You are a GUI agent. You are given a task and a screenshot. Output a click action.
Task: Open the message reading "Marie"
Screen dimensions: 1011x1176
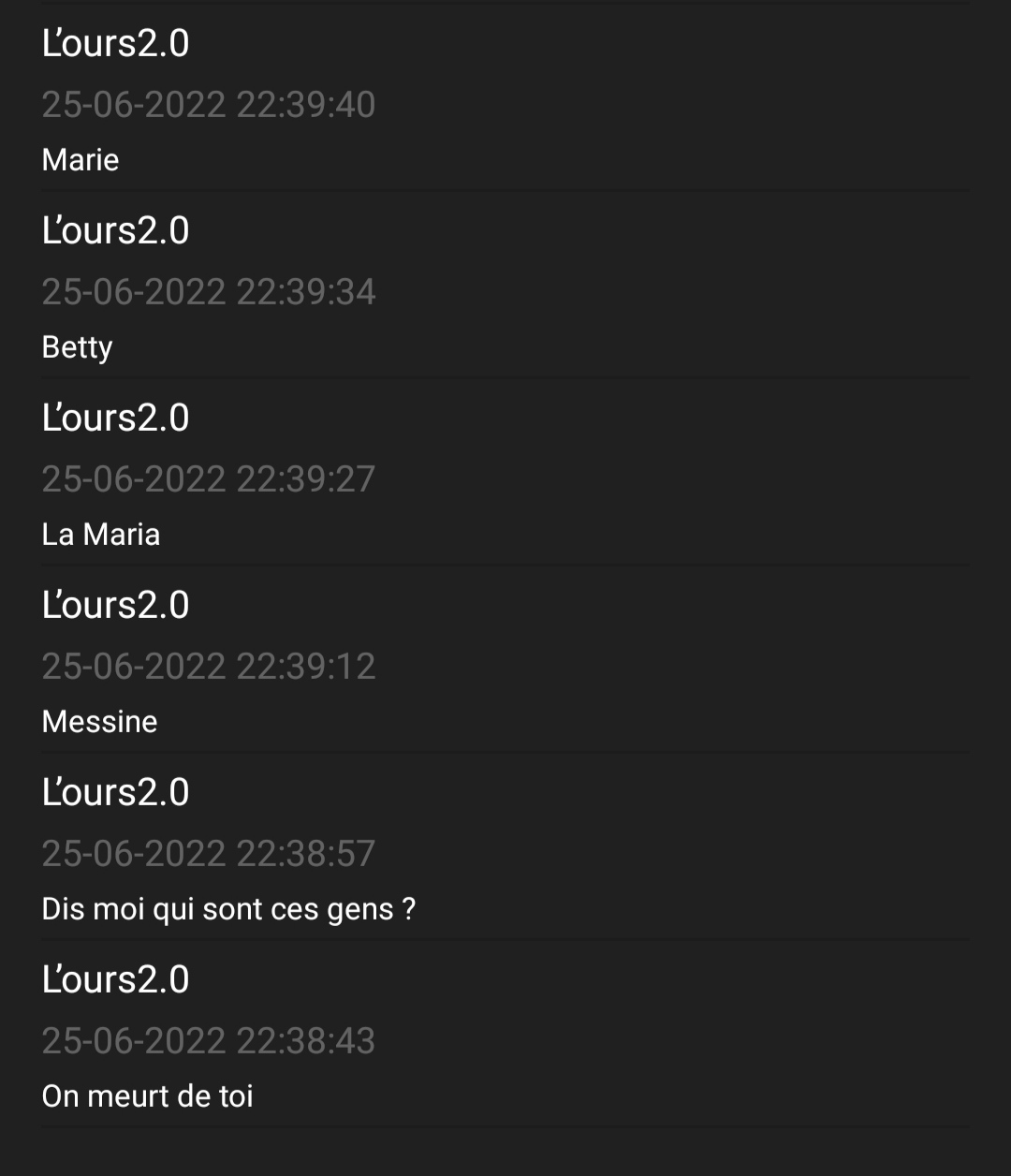coord(81,159)
